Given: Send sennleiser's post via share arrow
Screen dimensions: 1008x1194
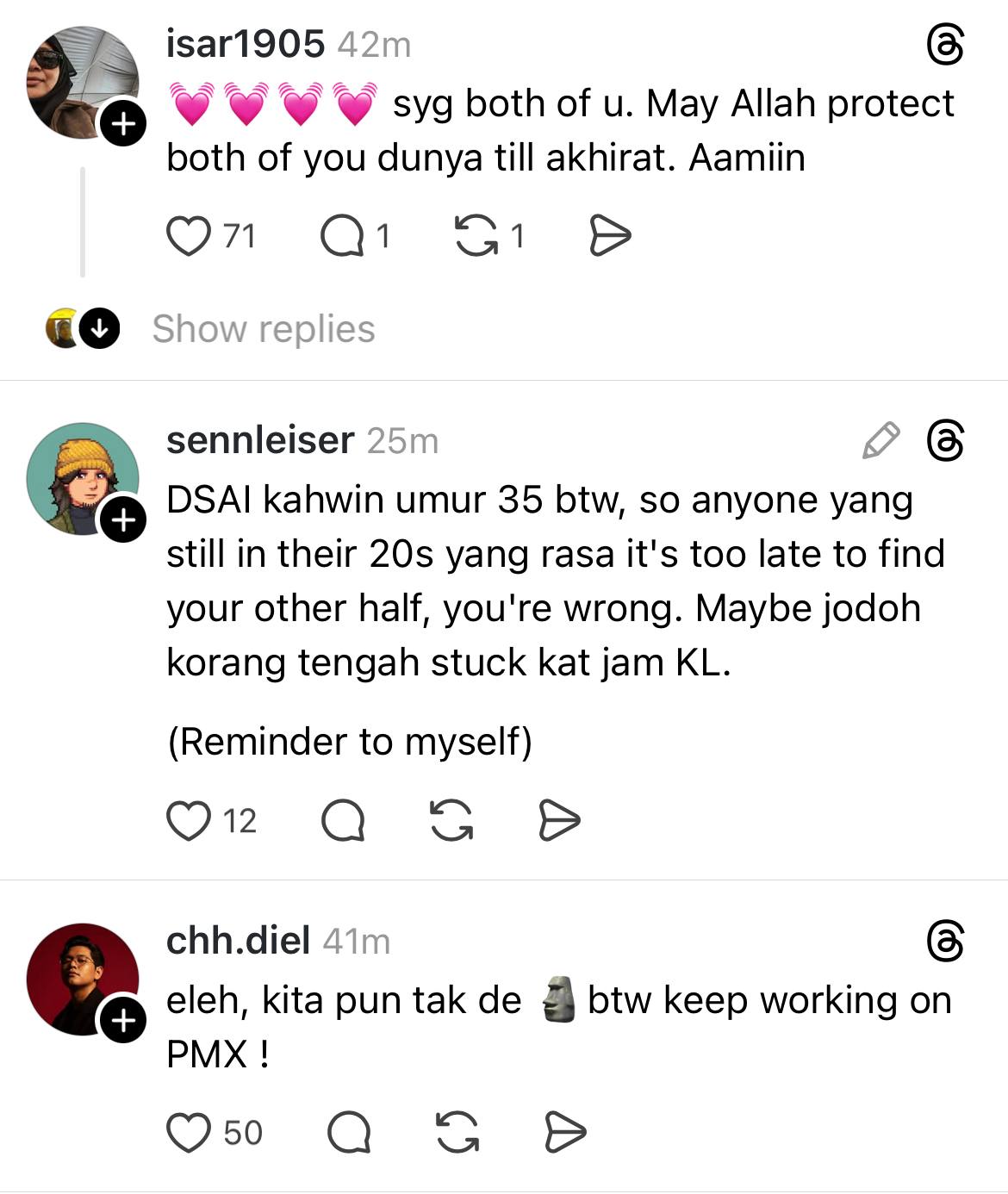Looking at the screenshot, I should point(559,820).
